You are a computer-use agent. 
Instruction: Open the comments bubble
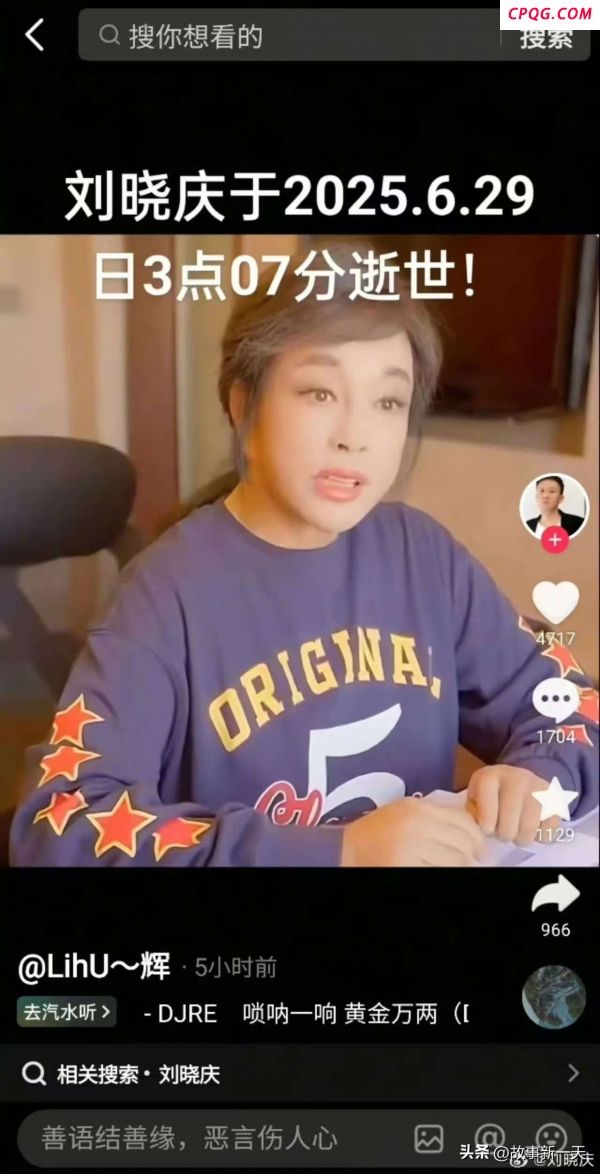tap(555, 700)
